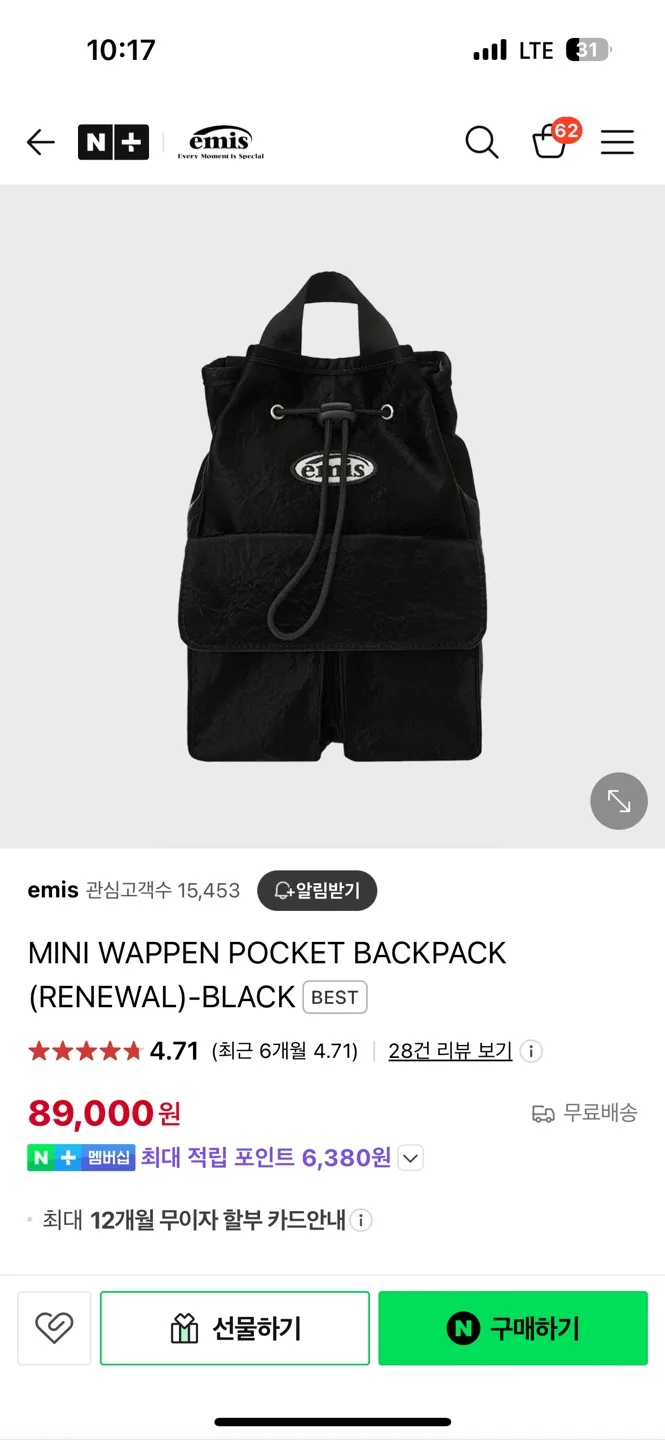Viewport: 665px width, 1440px height.
Task: View the main backpack product photo
Action: click(332, 515)
